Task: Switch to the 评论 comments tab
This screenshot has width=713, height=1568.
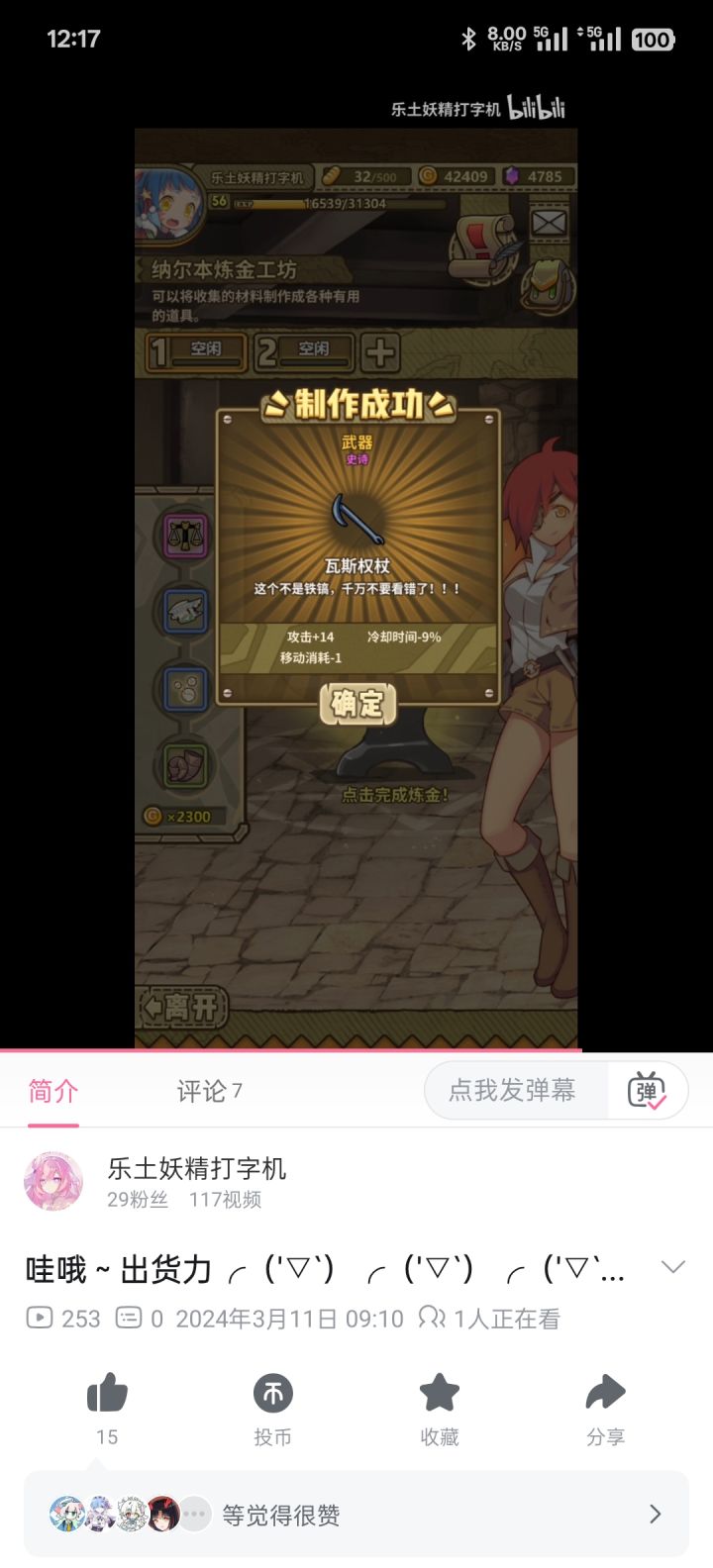Action: [206, 1089]
